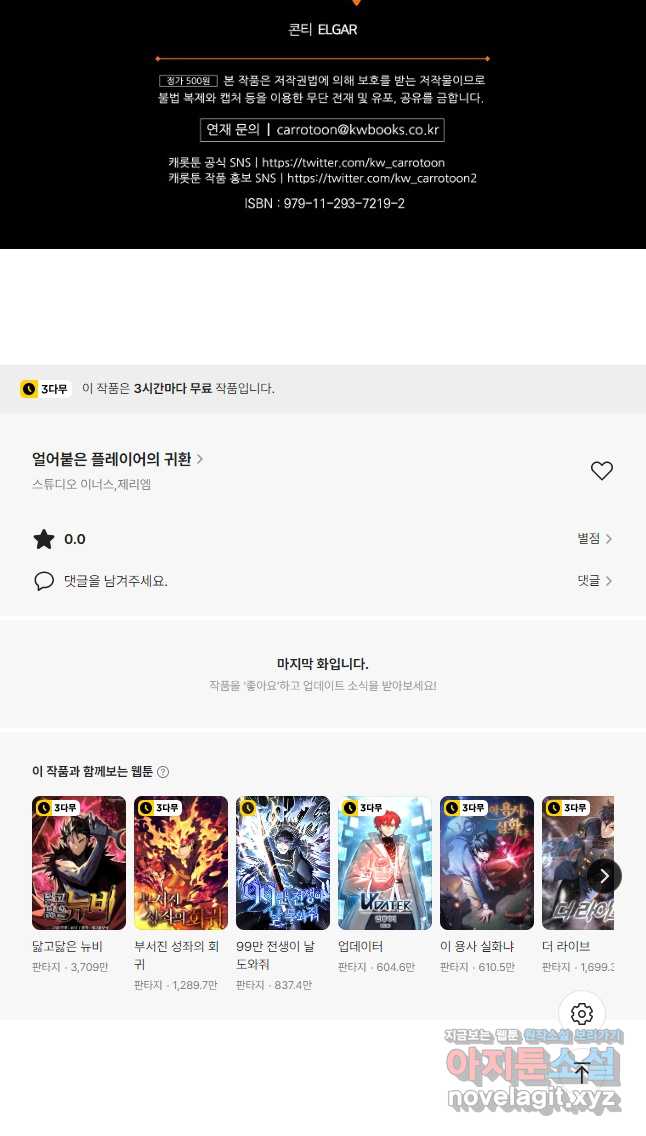Show next recommended webtoons with arrow
The image size is (646, 1136).
click(x=604, y=876)
